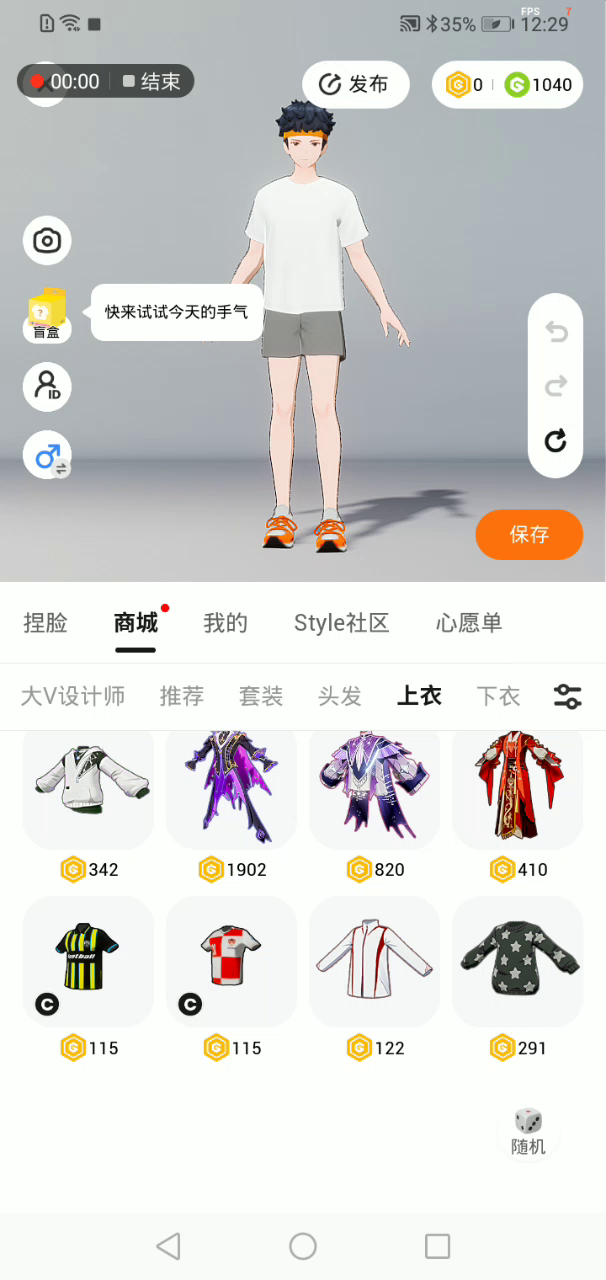Open the Style社区 tab
The height and width of the screenshot is (1280, 606).
pyautogui.click(x=341, y=623)
